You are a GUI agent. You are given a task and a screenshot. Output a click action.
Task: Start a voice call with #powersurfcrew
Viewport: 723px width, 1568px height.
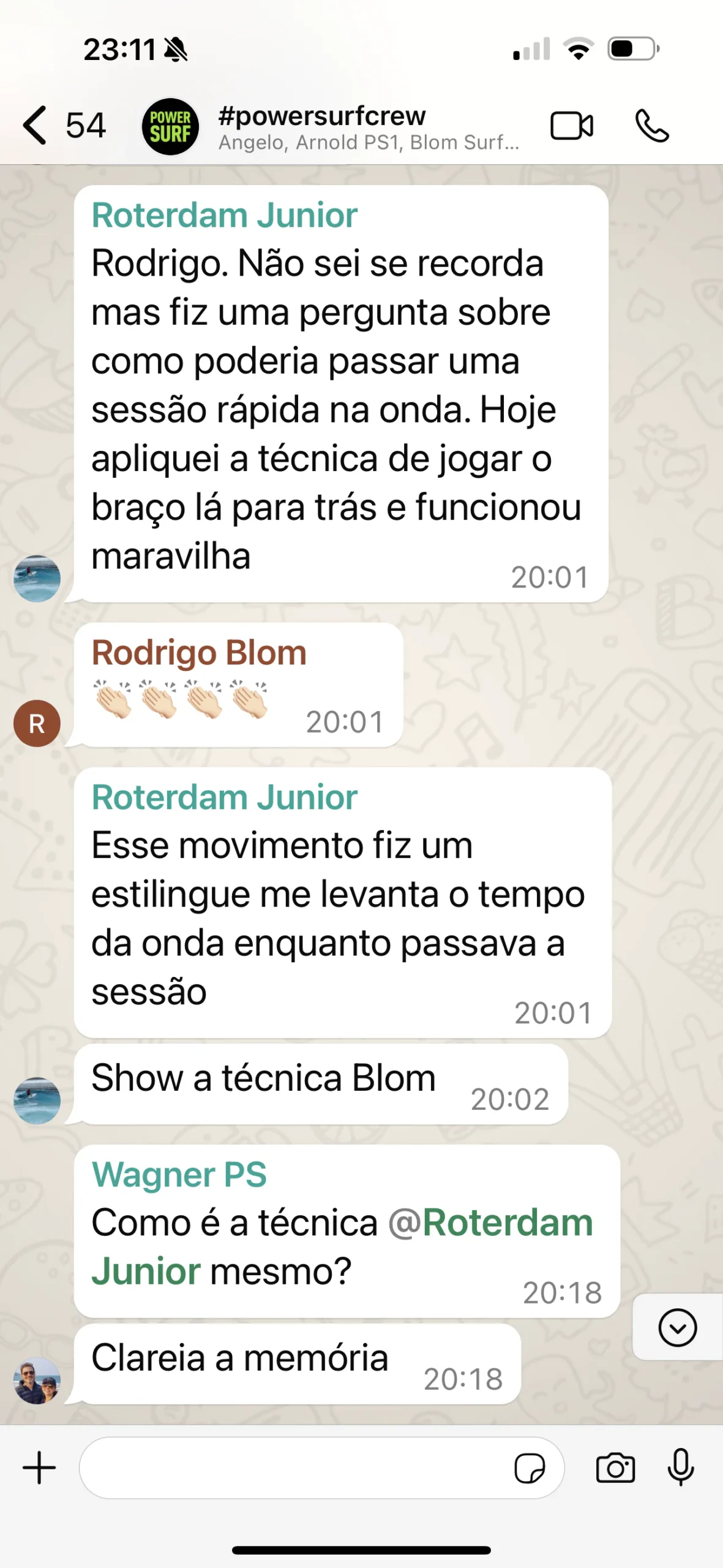coord(651,126)
